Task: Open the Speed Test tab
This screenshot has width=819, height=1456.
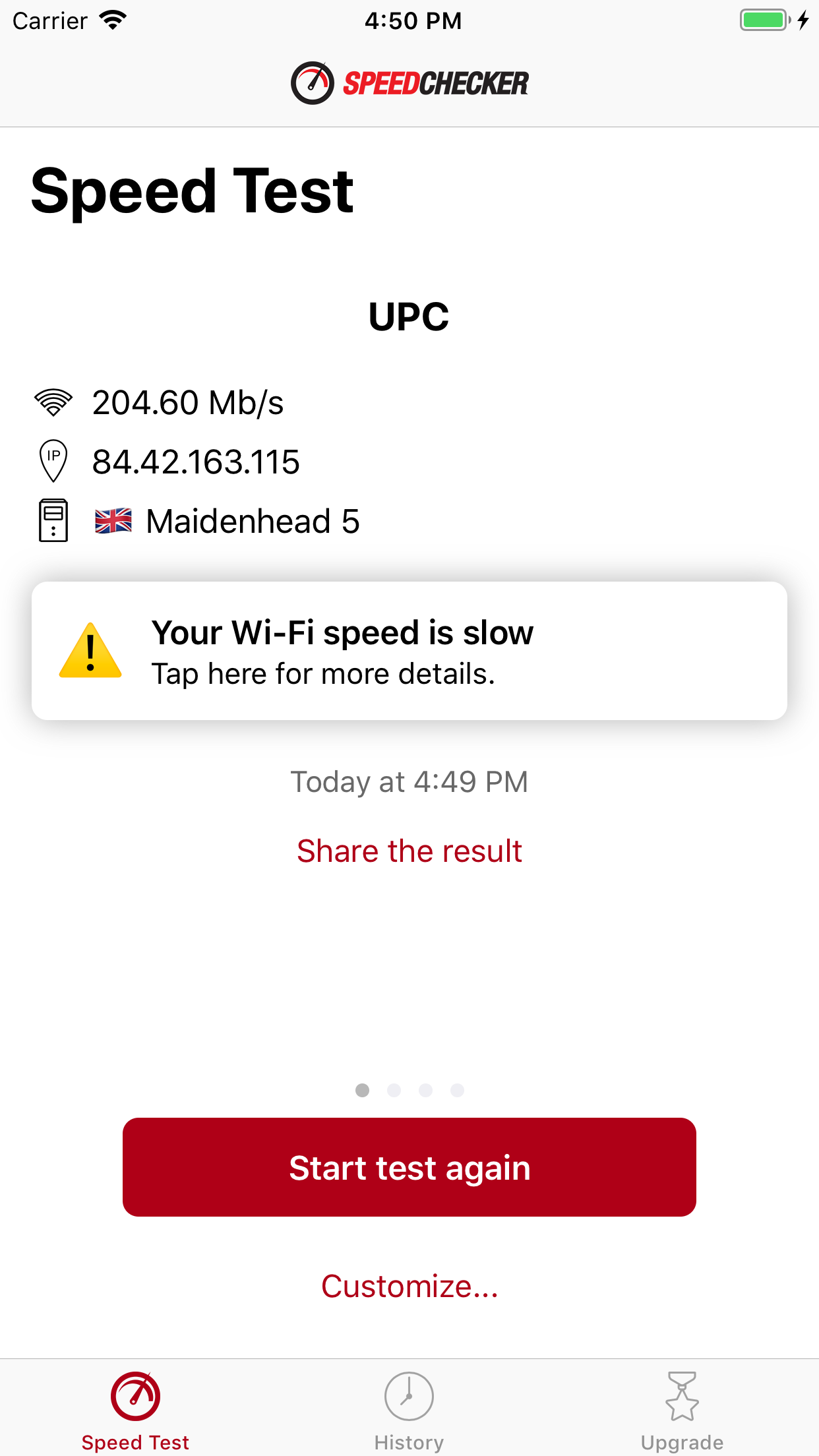Action: click(x=135, y=1411)
